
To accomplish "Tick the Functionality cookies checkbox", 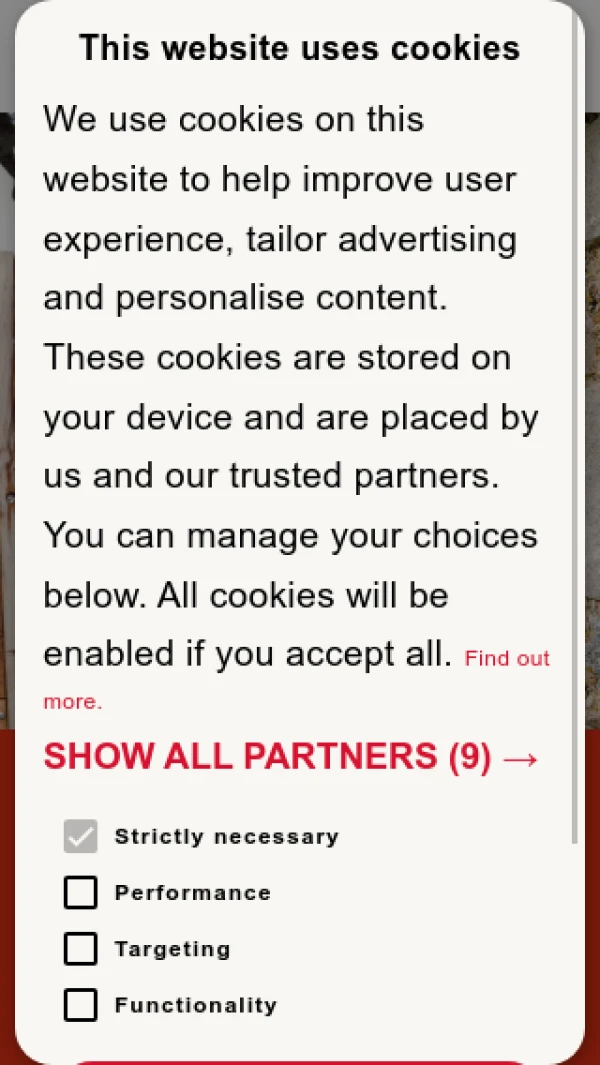I will coord(81,1005).
